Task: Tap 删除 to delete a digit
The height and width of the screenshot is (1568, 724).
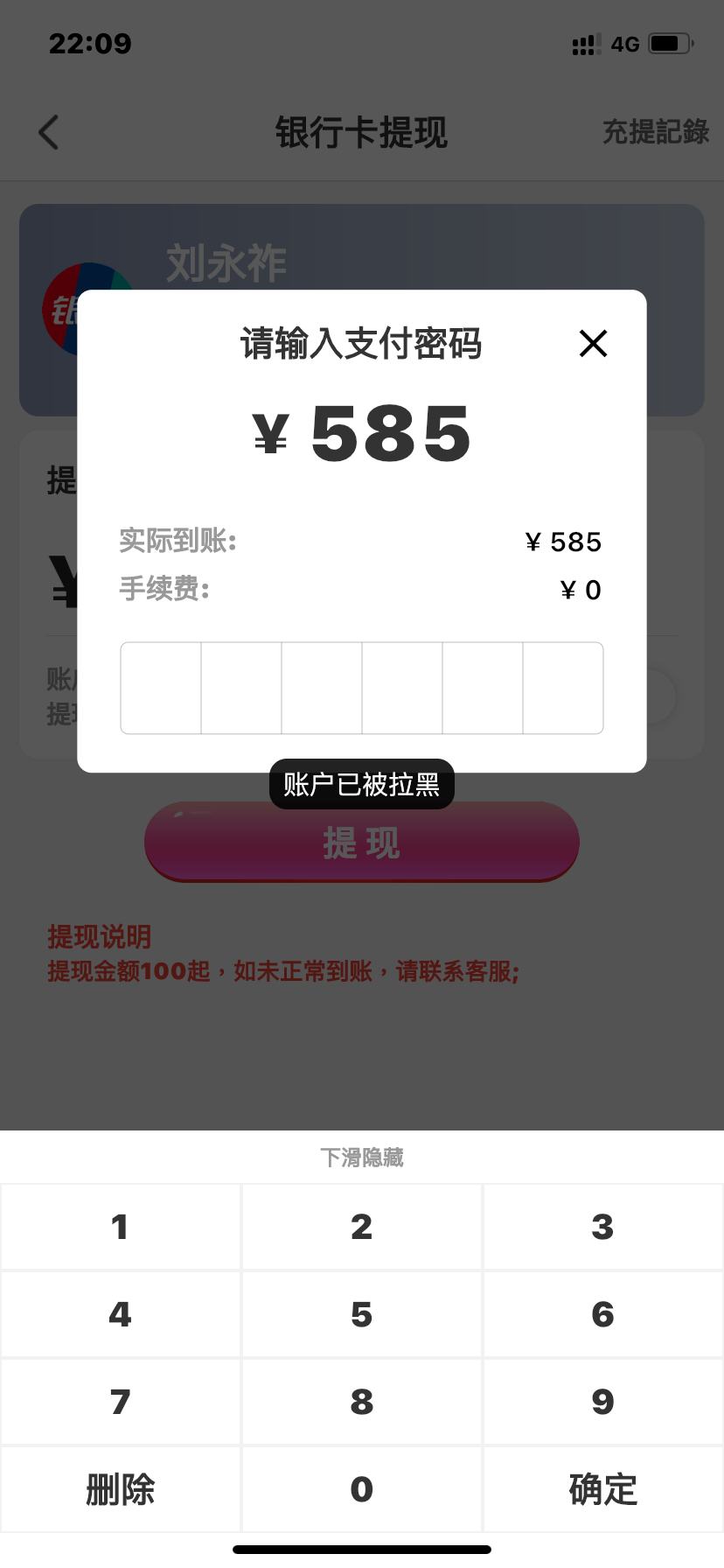Action: pyautogui.click(x=121, y=1489)
